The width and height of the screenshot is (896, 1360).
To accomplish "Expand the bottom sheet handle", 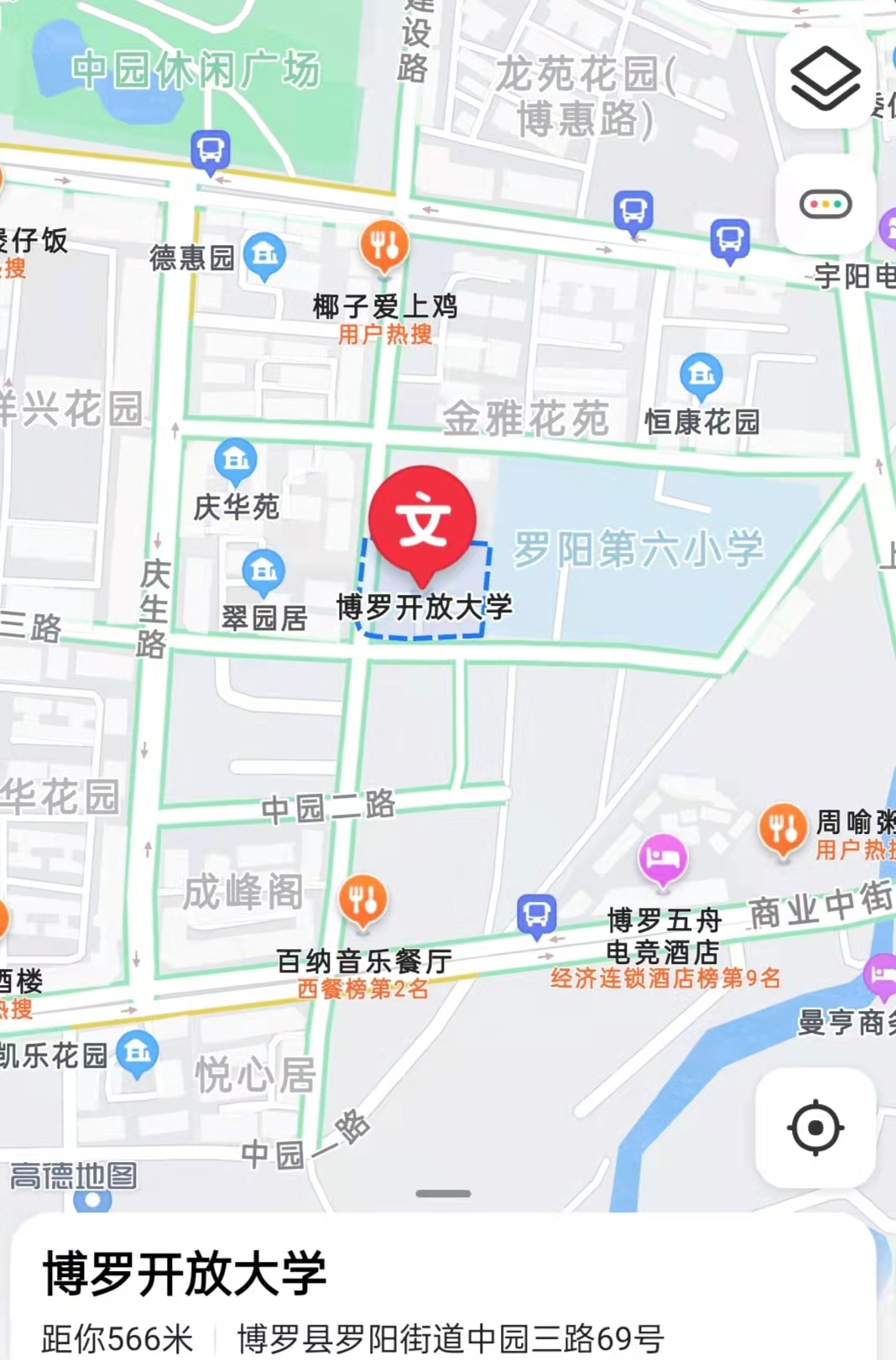I will (x=443, y=1193).
